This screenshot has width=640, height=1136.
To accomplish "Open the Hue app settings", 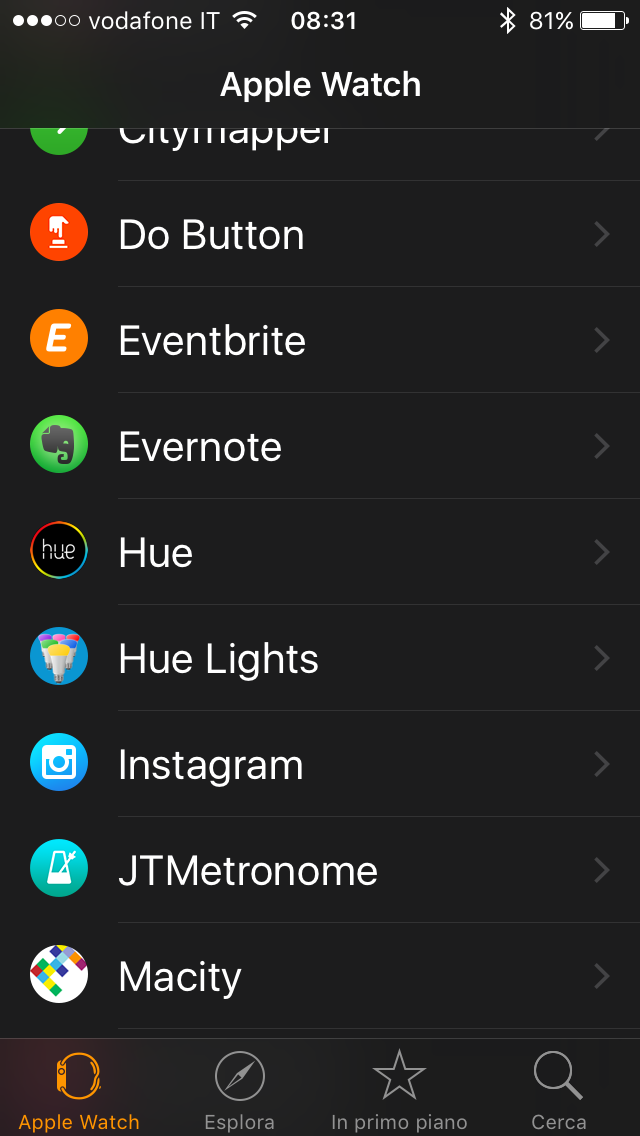I will click(x=320, y=553).
